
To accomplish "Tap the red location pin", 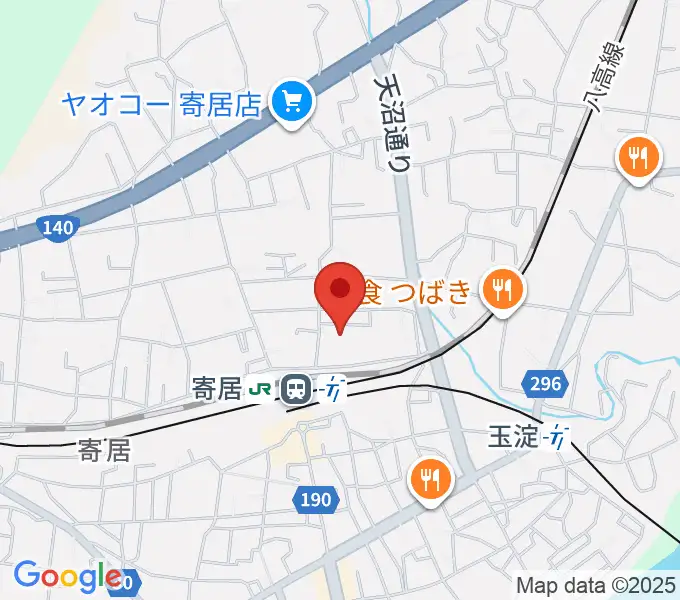I will click(x=339, y=291).
